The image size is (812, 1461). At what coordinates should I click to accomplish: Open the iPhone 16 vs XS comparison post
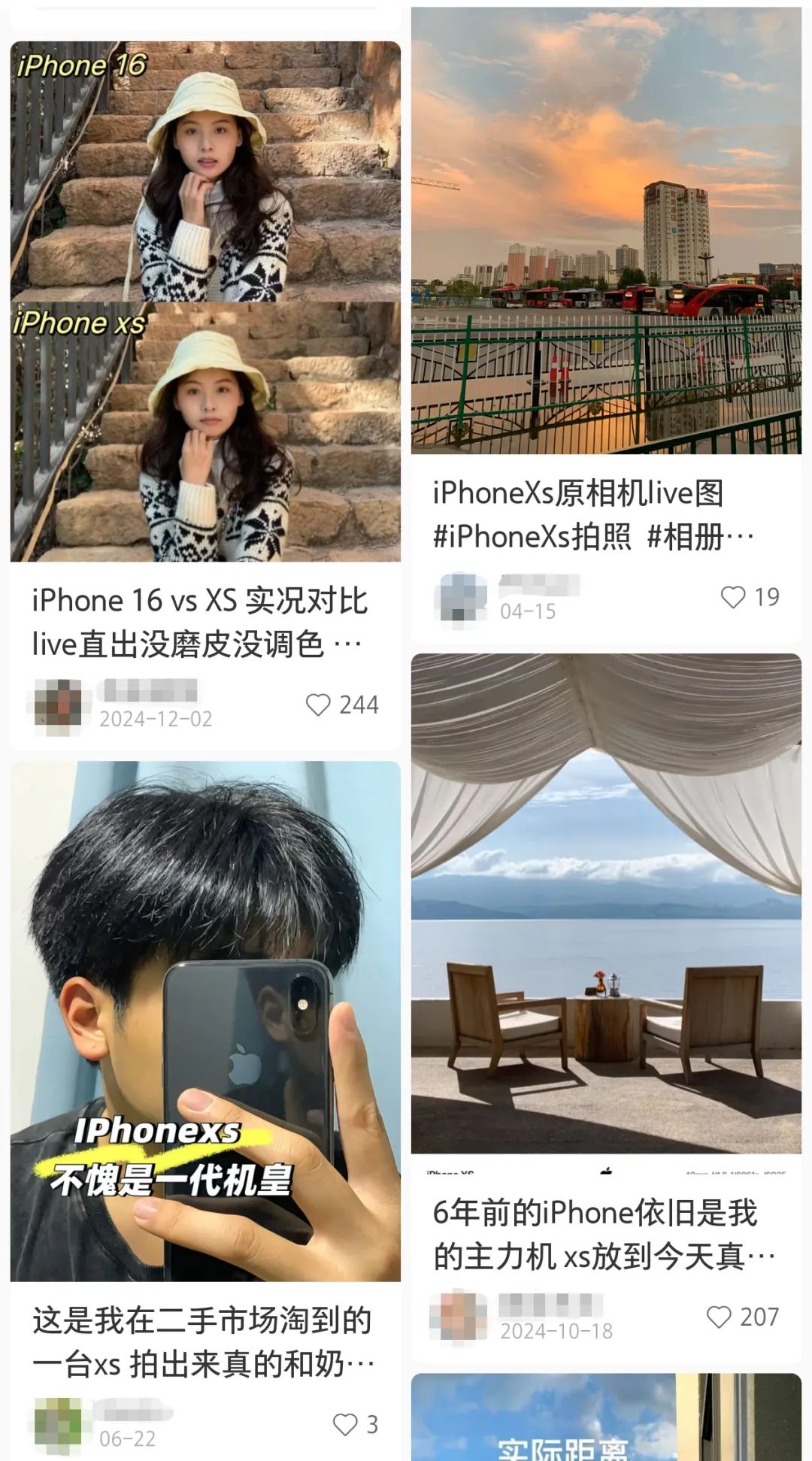point(205,301)
